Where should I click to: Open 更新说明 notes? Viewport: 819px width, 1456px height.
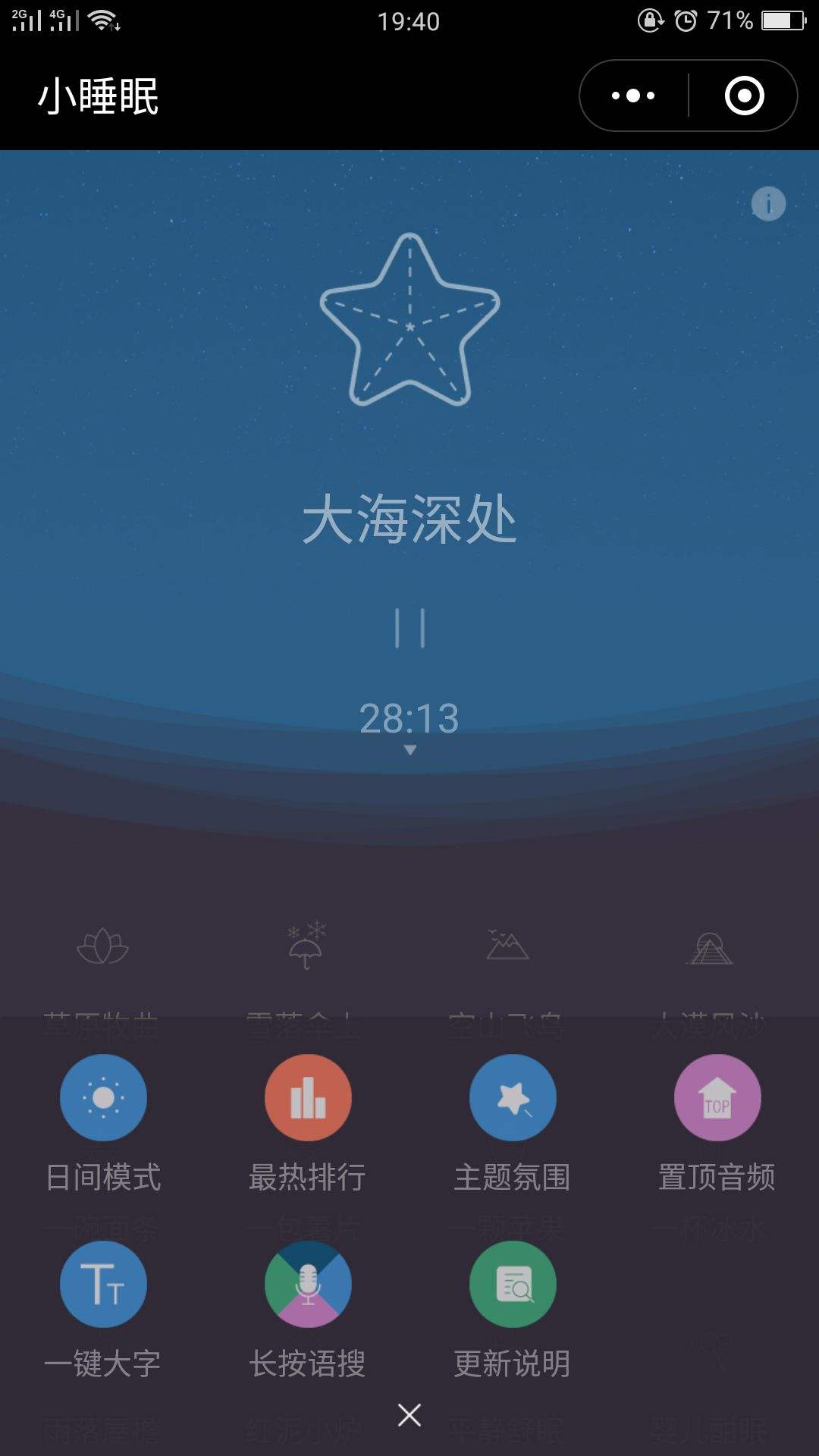pos(513,1285)
